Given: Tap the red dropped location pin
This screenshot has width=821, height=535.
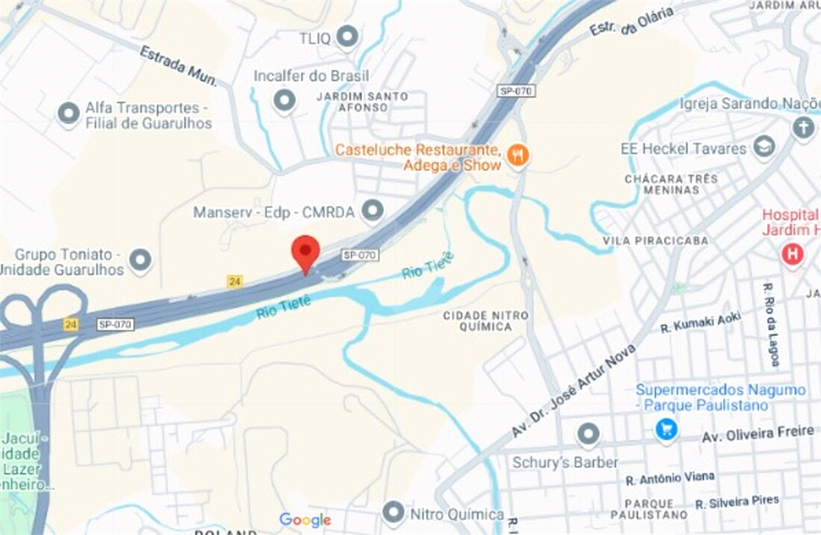Looking at the screenshot, I should [305, 252].
